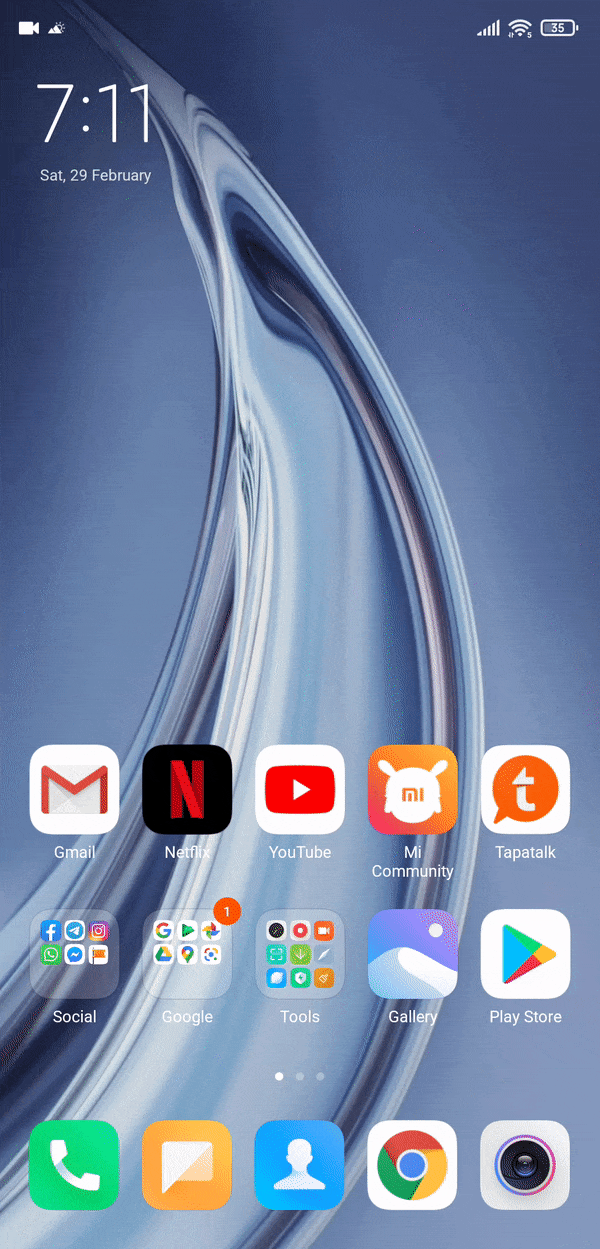The image size is (600, 1249).
Task: Open the Contacts app in the dock
Action: point(300,1165)
